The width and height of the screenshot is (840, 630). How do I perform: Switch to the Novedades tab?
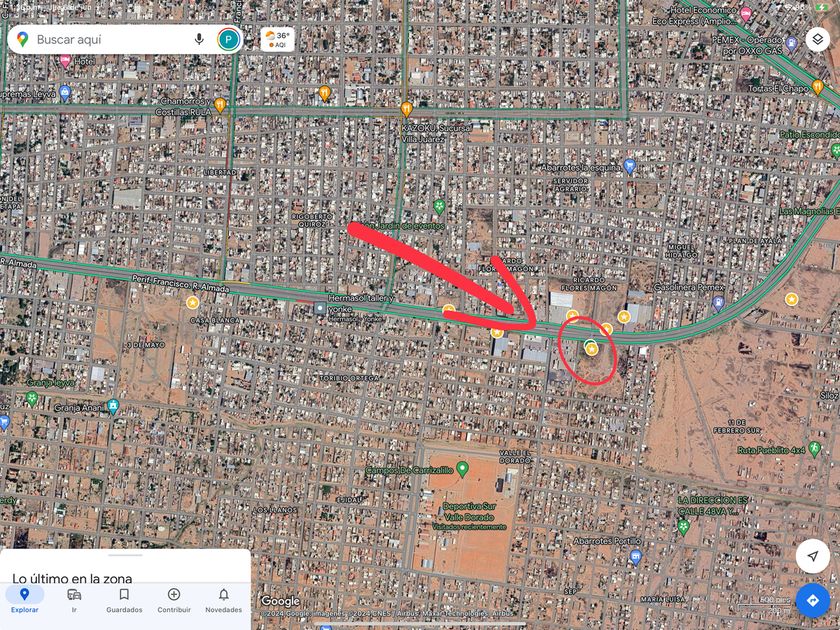[x=223, y=600]
